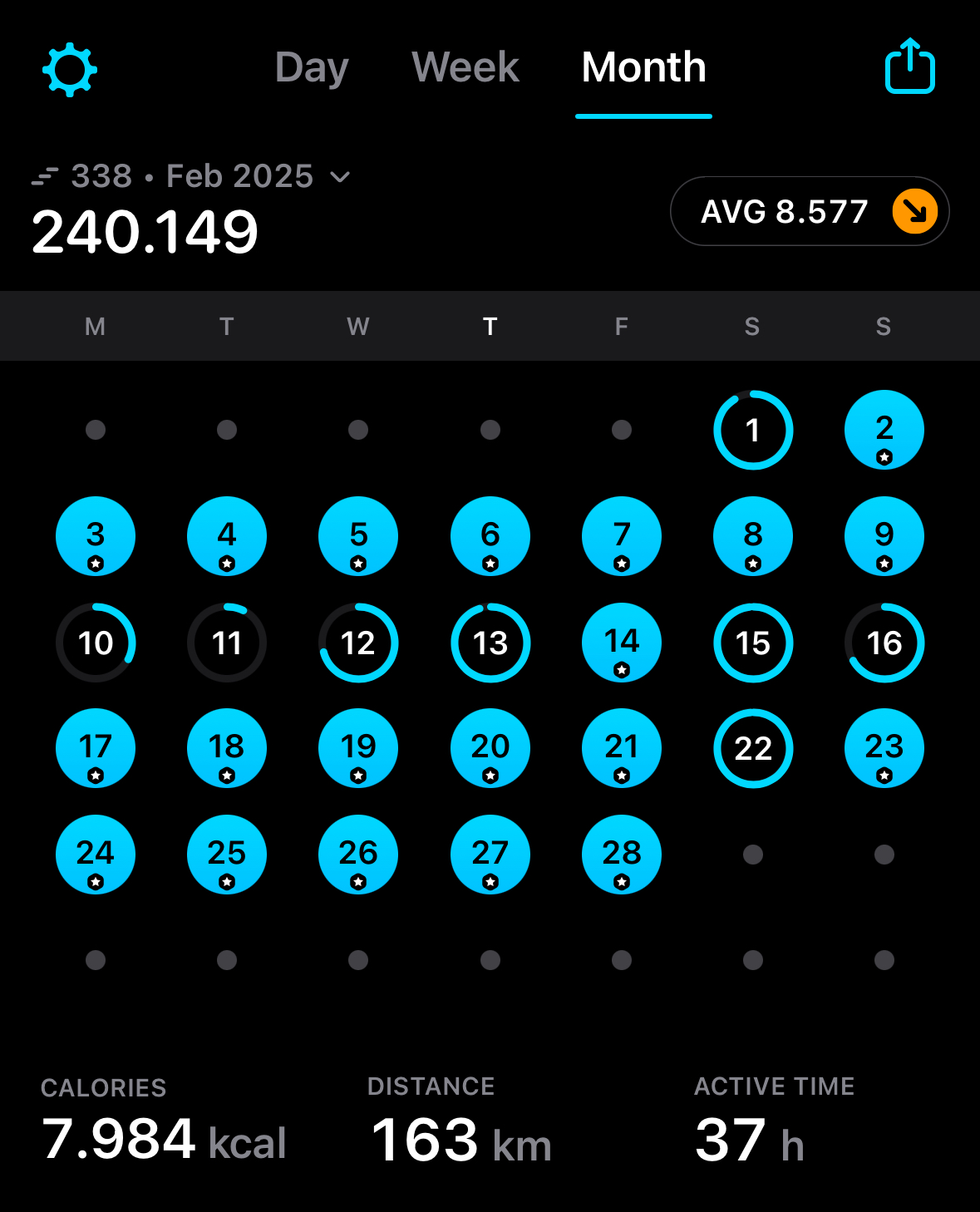980x1212 pixels.
Task: Show day 16 details
Action: (x=884, y=643)
